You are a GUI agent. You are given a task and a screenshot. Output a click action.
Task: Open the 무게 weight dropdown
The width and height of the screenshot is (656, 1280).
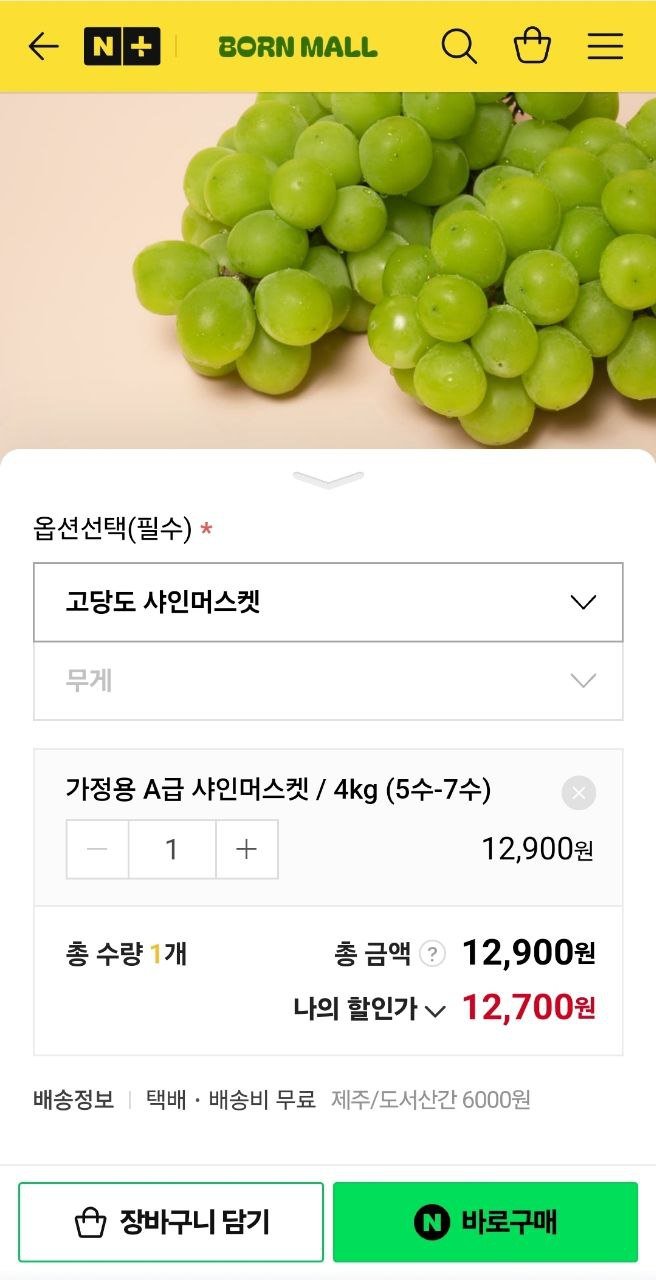(x=328, y=681)
